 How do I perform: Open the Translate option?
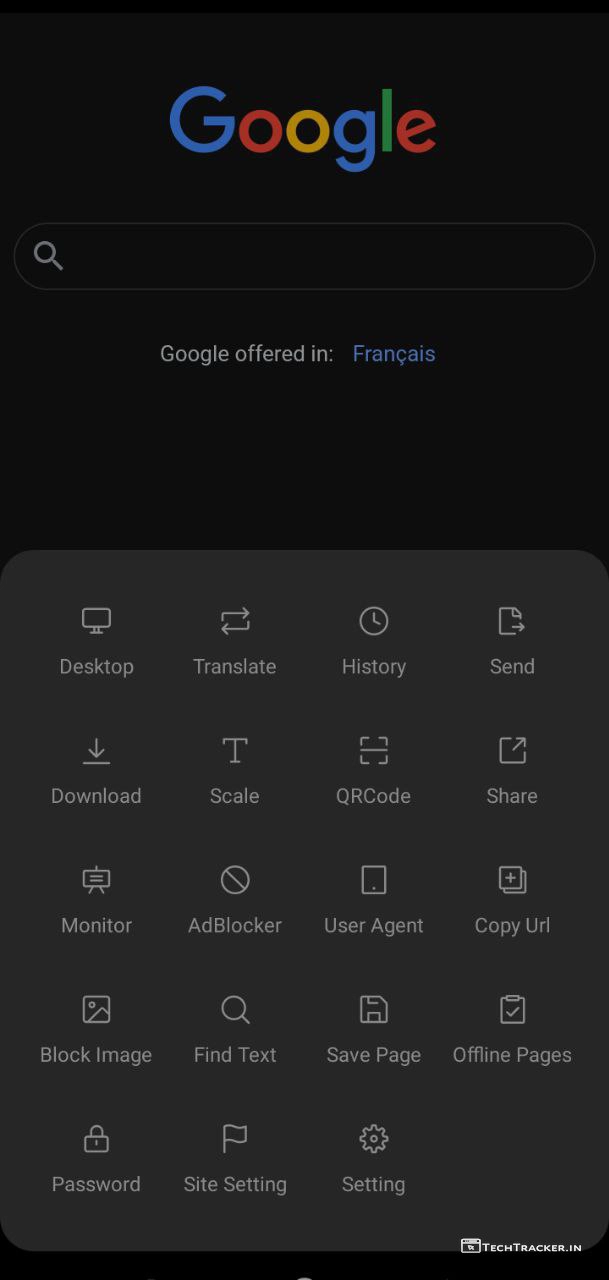pos(235,640)
